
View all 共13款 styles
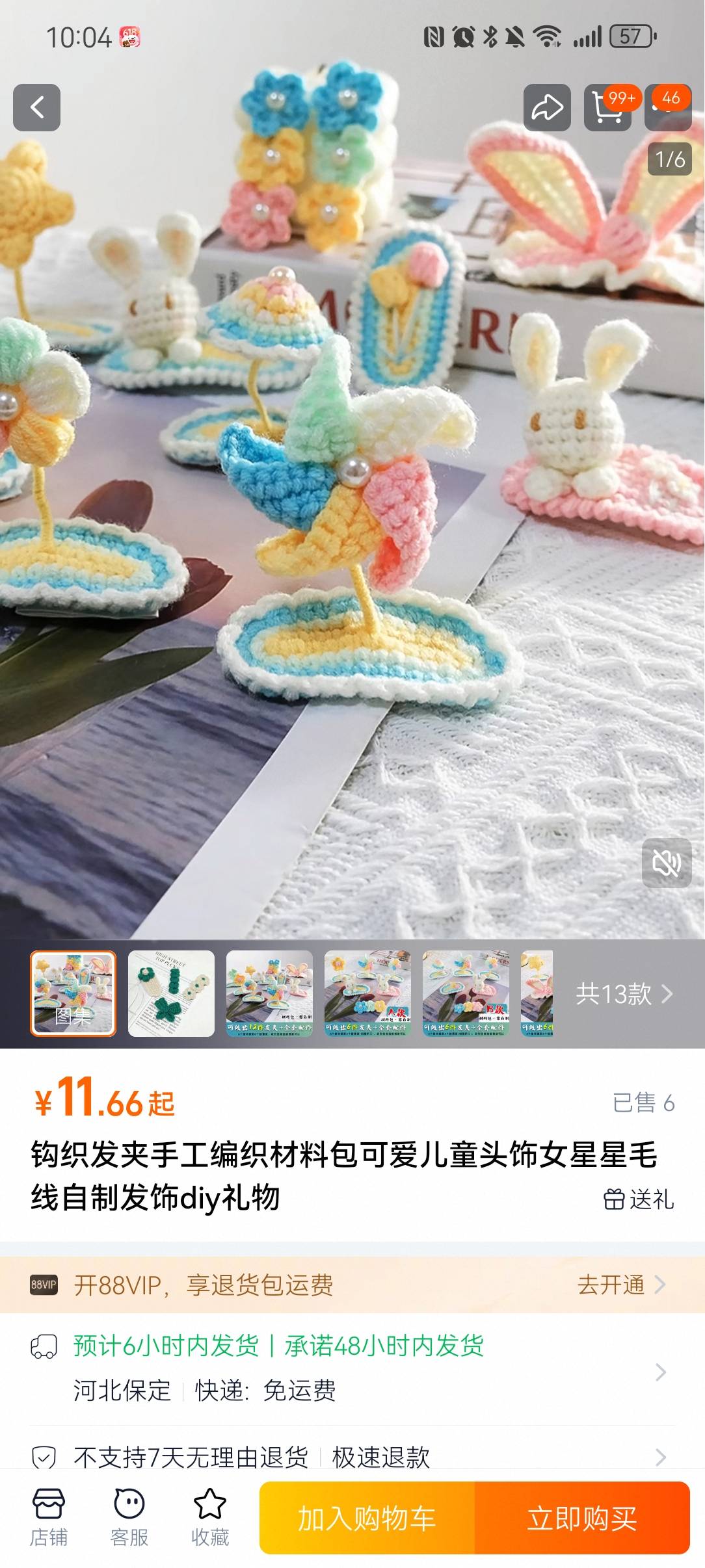[623, 993]
